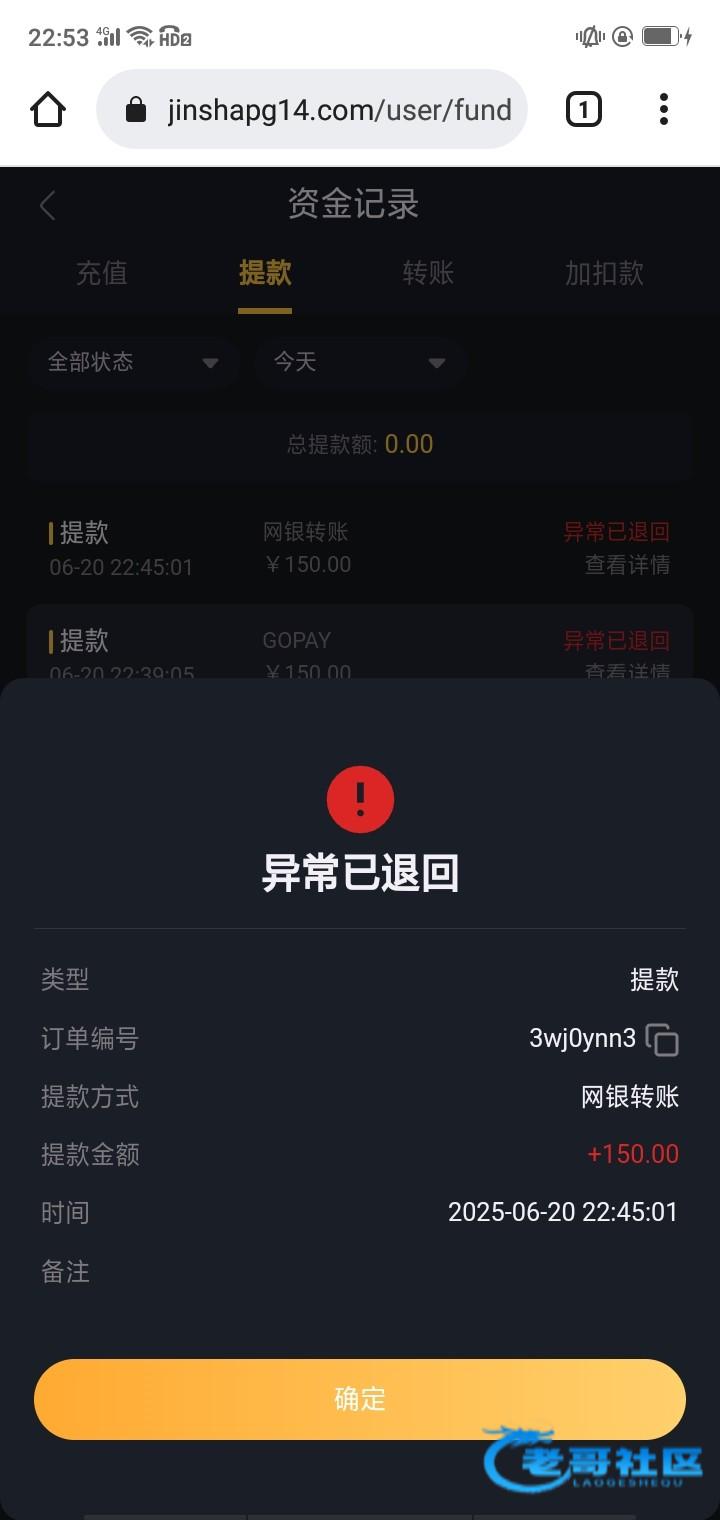
Task: Expand the 全部状态 status dropdown
Action: [133, 362]
